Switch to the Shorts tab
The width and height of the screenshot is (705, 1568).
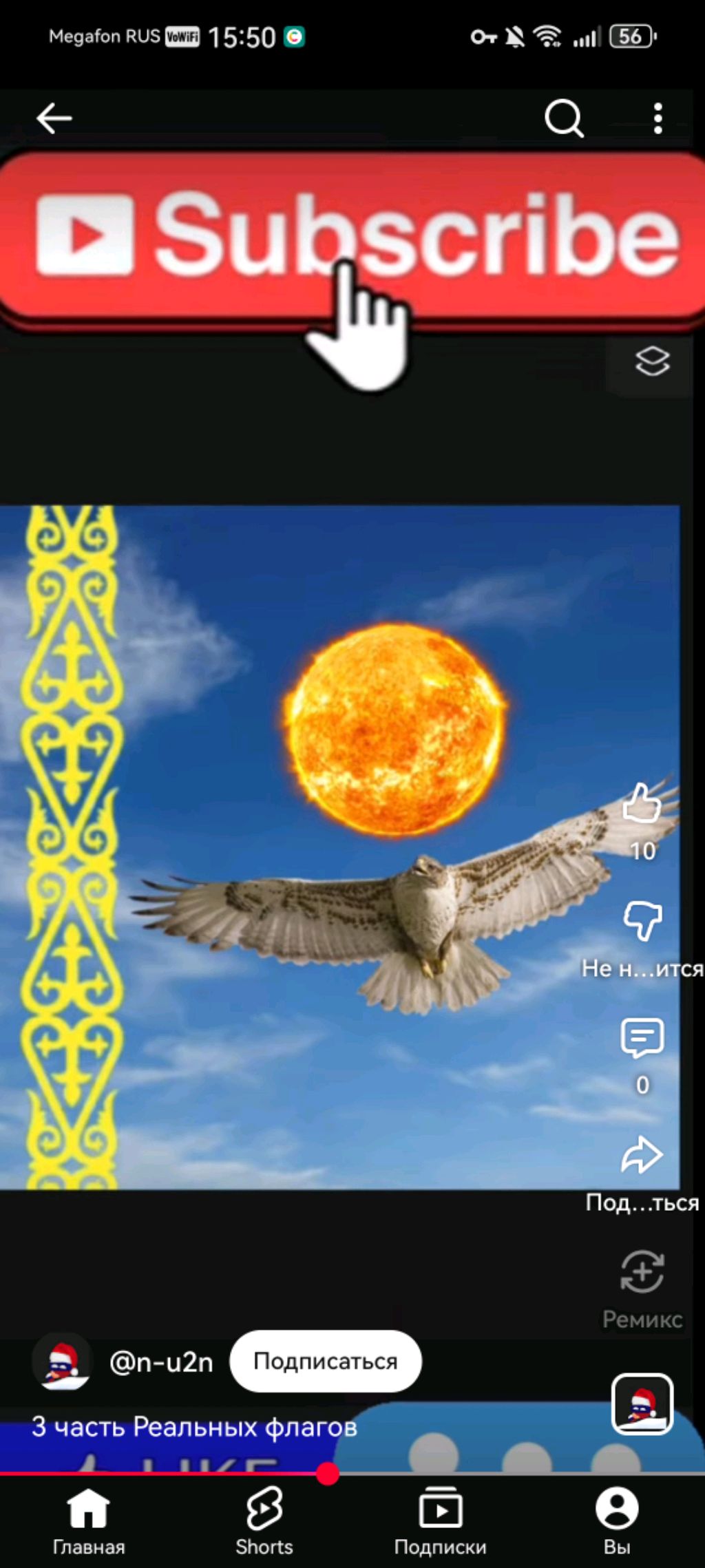coord(264,1520)
